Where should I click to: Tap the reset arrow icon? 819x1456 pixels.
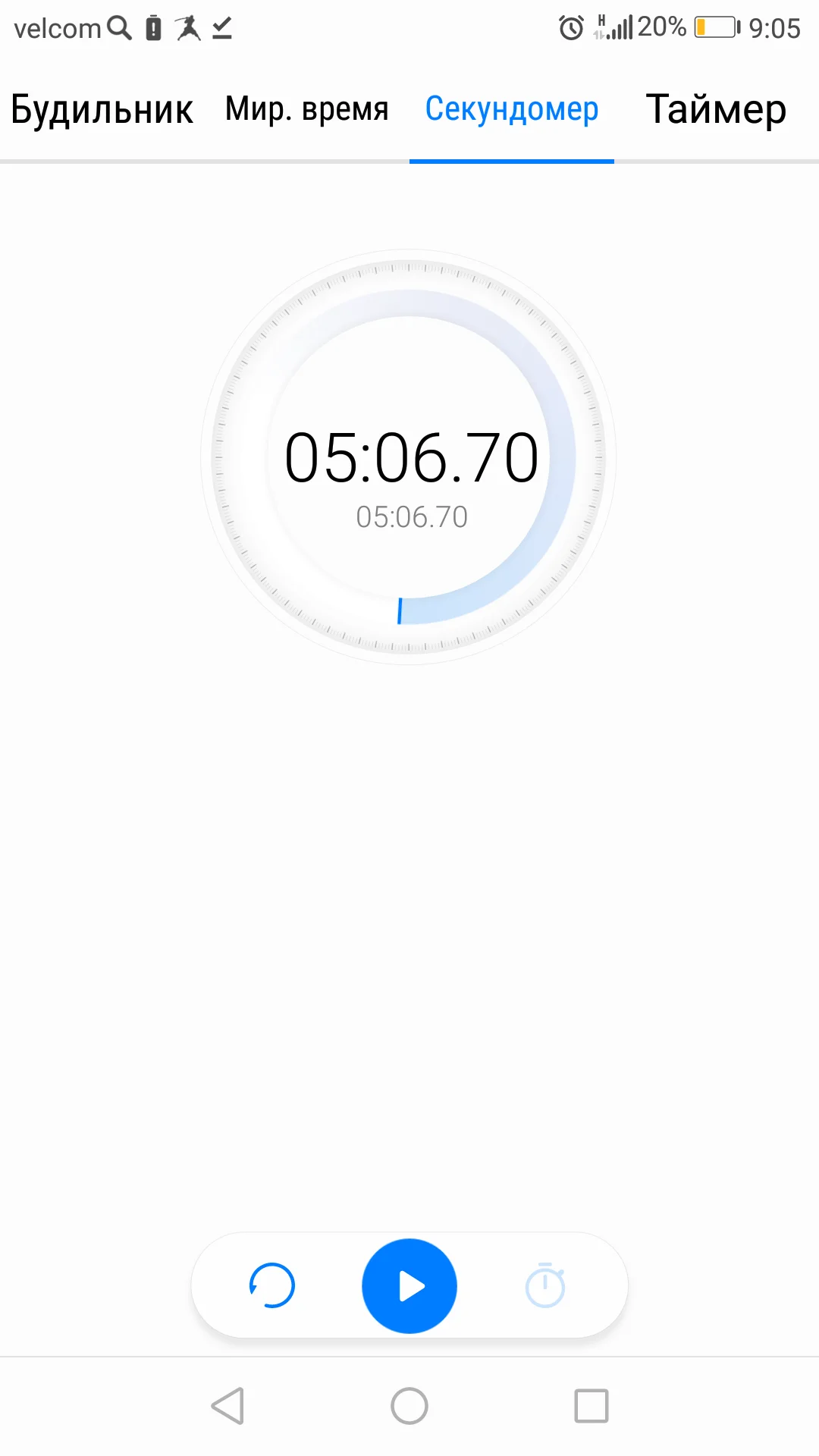click(271, 1285)
